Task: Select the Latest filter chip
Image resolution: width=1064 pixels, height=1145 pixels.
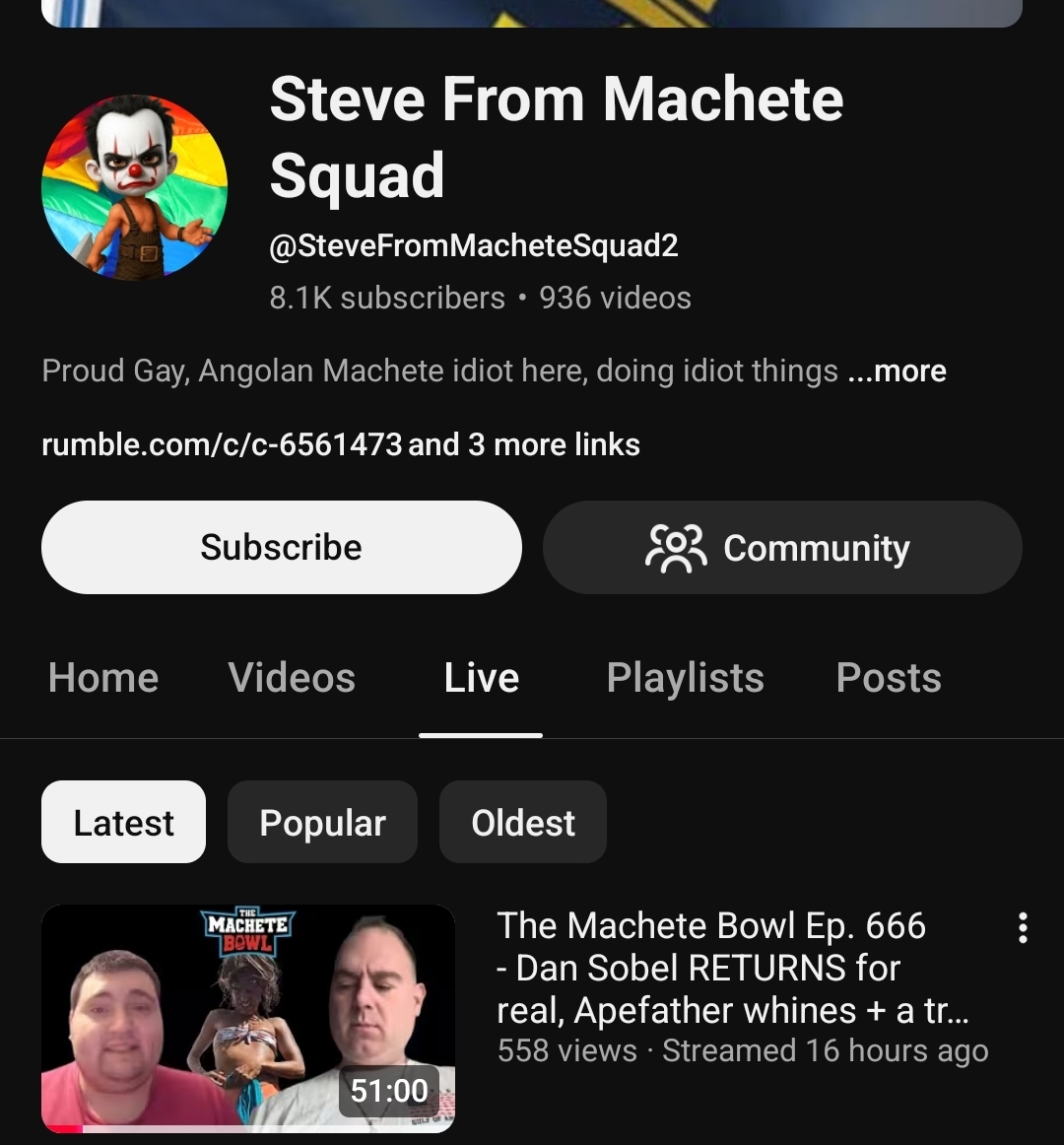Action: [123, 822]
